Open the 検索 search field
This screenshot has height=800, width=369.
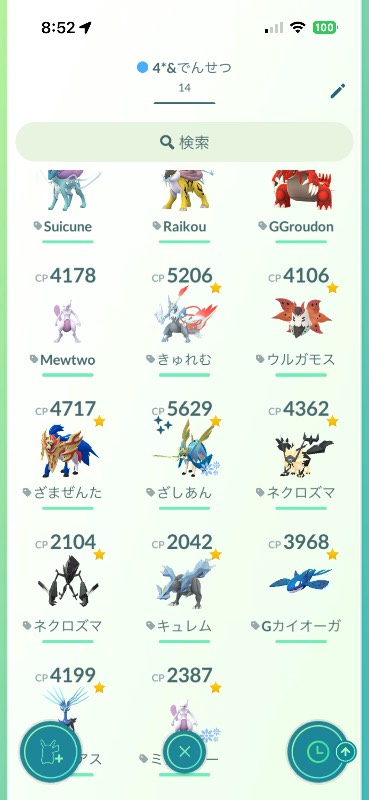coord(184,142)
